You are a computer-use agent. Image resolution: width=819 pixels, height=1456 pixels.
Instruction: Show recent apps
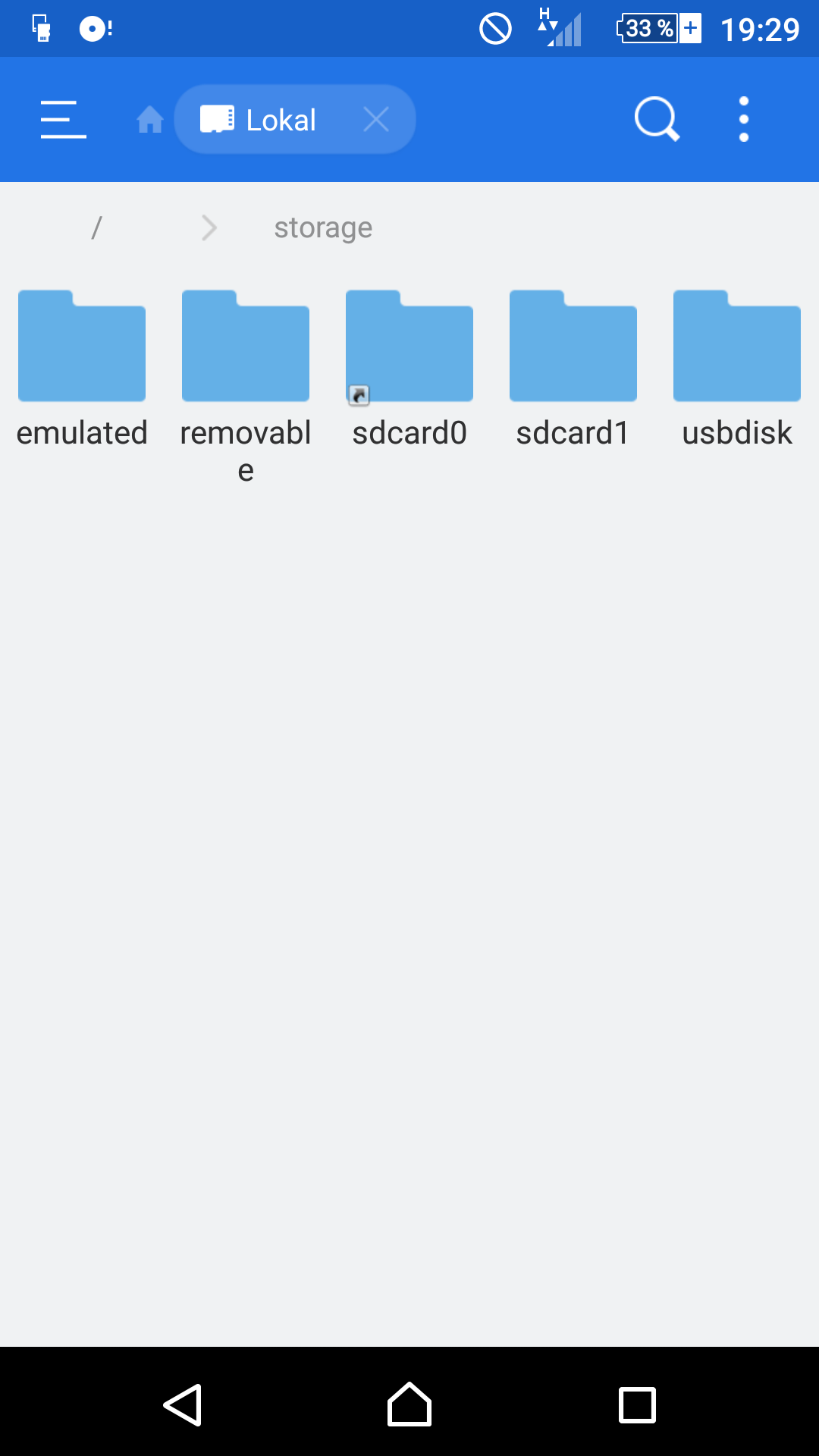pos(637,1404)
